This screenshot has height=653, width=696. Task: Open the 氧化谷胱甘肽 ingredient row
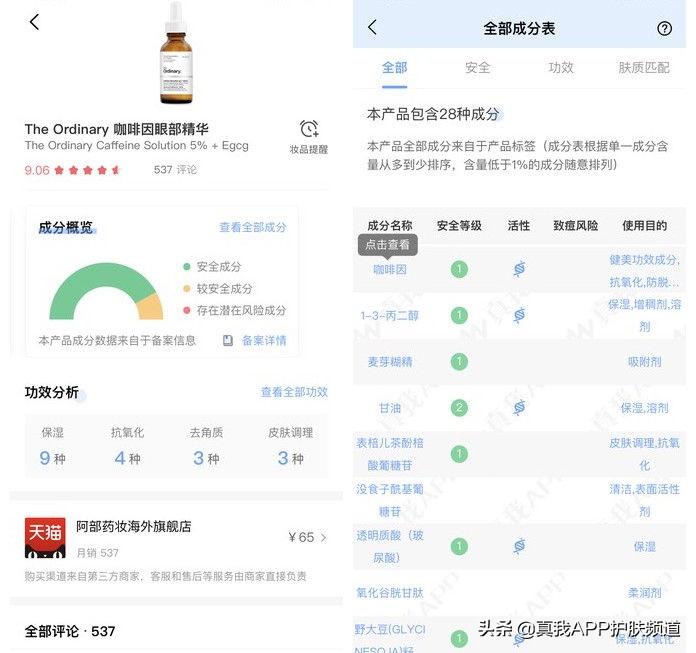(390, 592)
